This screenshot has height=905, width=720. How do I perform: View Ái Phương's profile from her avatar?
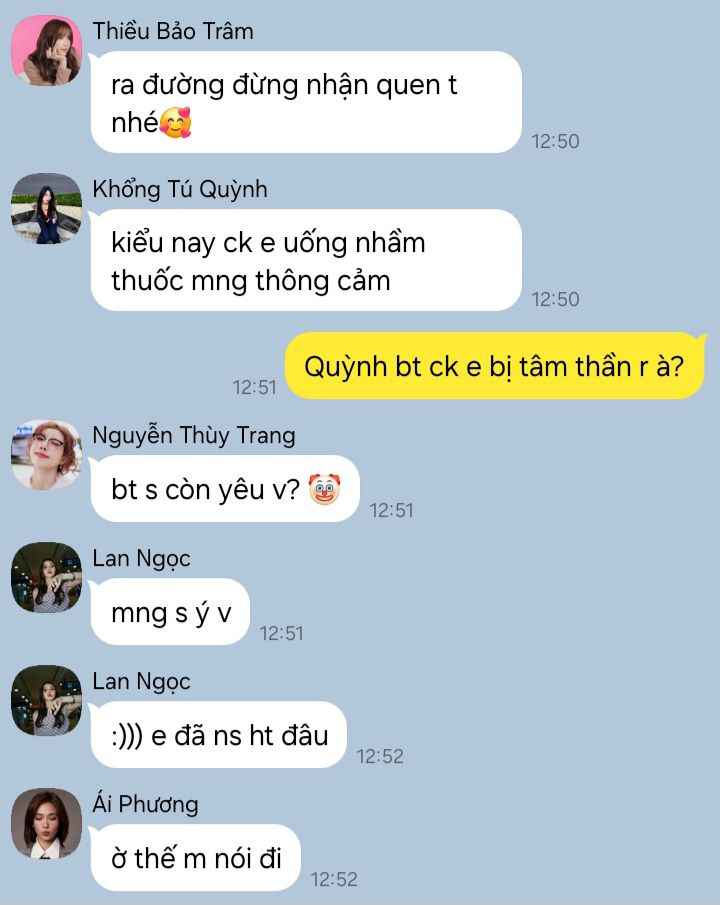coord(46,824)
